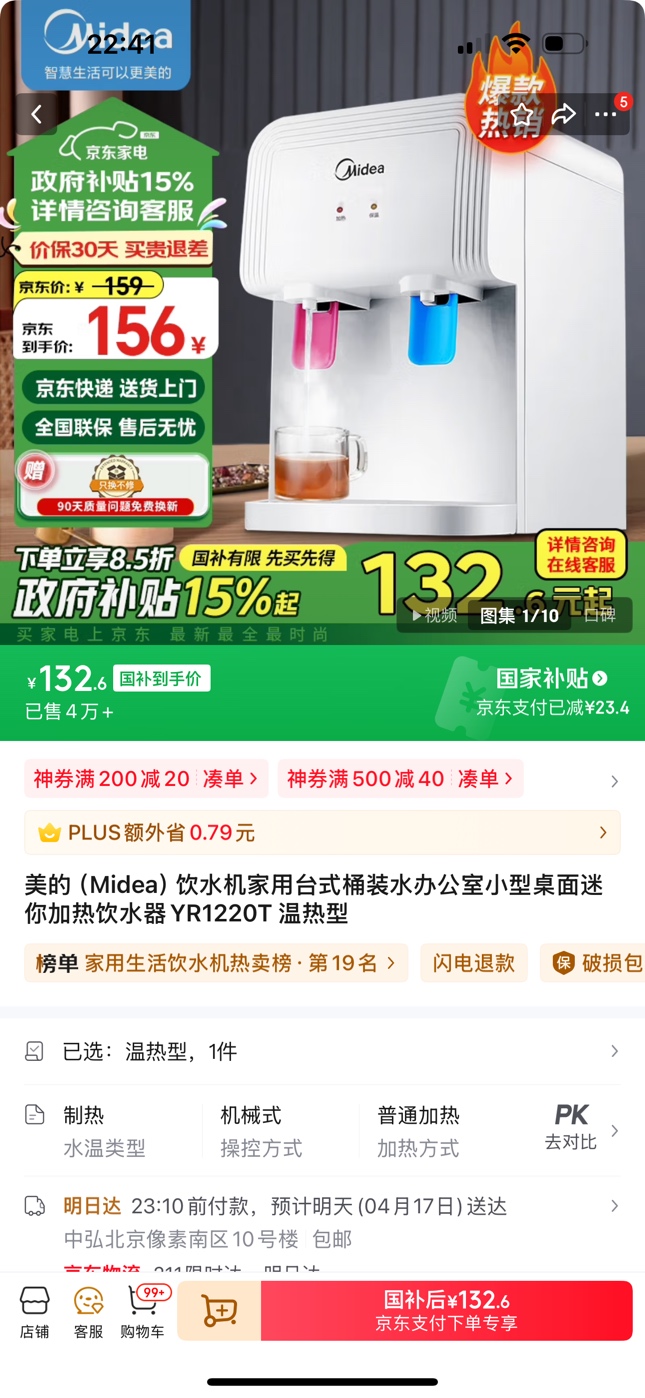This screenshot has width=645, height=1398.
Task: Add product to favorites with star icon
Action: click(521, 114)
